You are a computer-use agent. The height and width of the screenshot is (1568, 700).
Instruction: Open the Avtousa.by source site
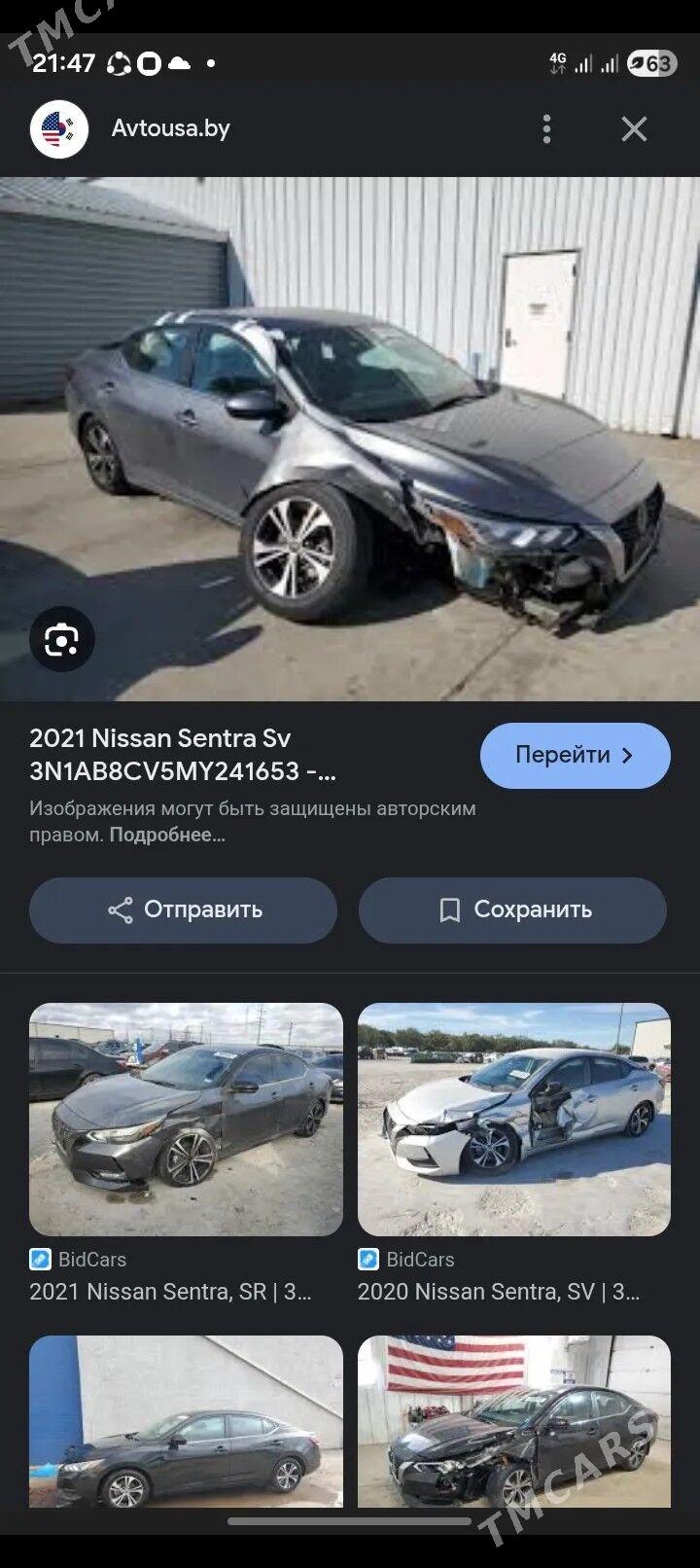[x=170, y=128]
